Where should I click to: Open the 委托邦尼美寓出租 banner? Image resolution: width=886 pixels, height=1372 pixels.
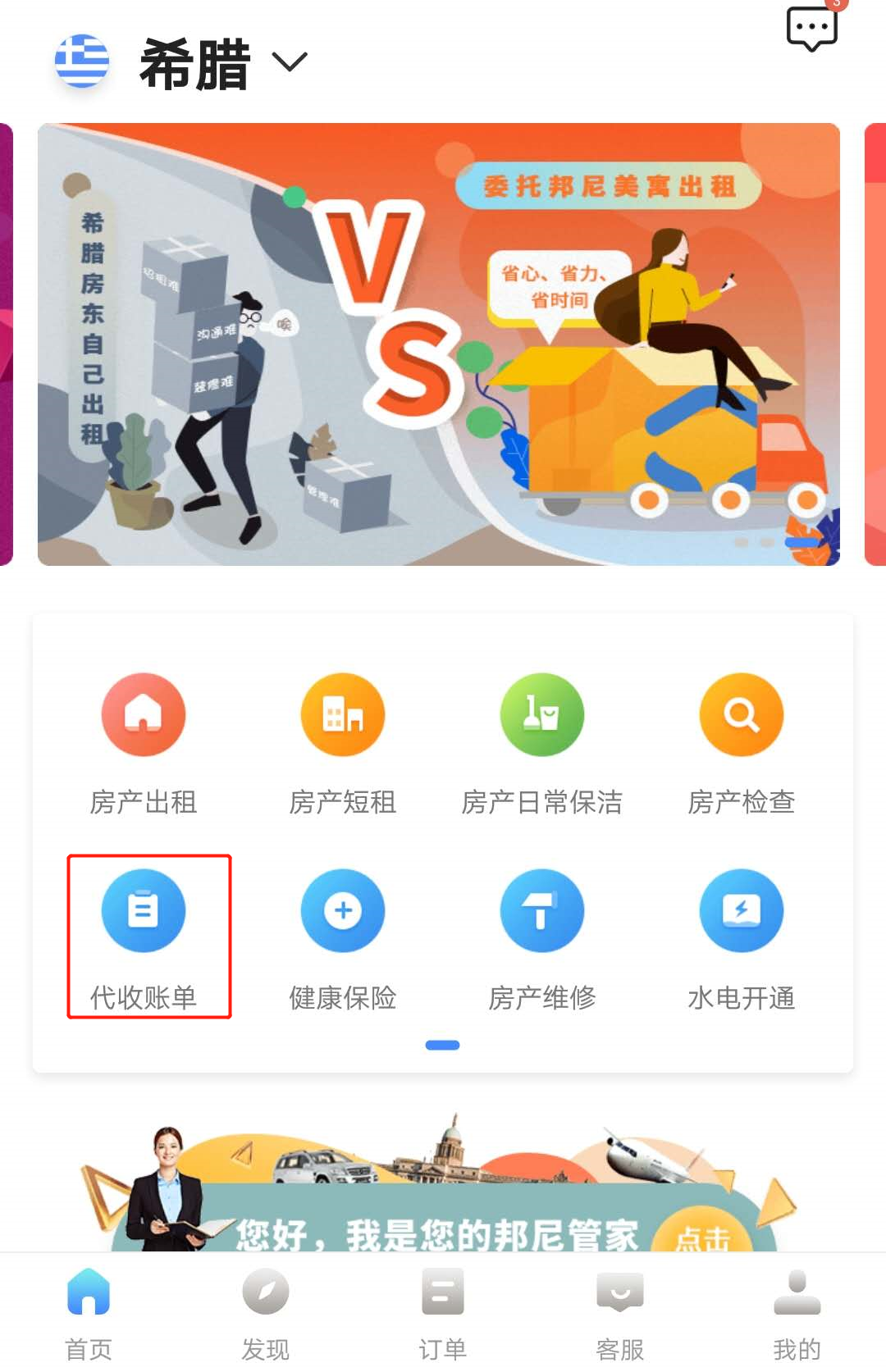point(439,344)
